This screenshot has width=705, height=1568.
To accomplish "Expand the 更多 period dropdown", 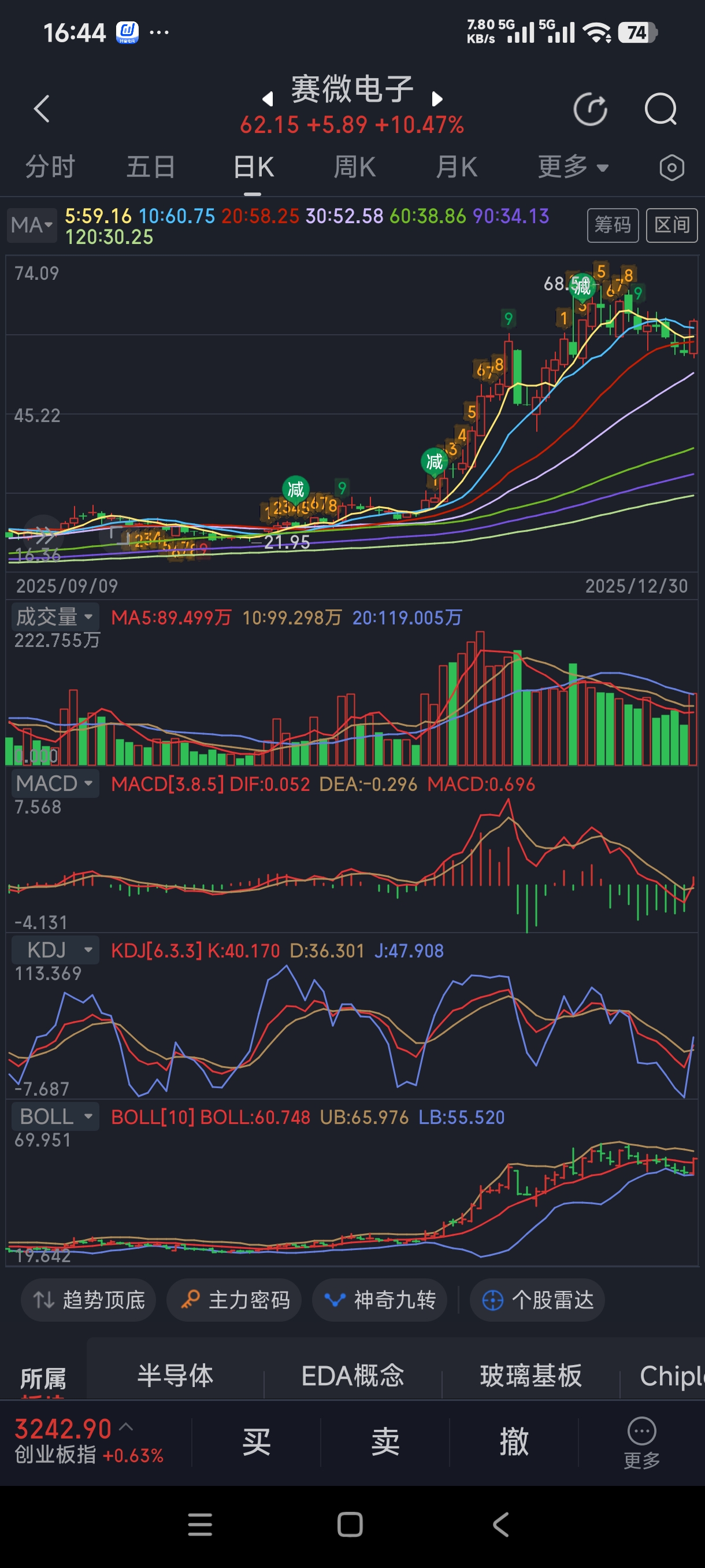I will point(573,167).
